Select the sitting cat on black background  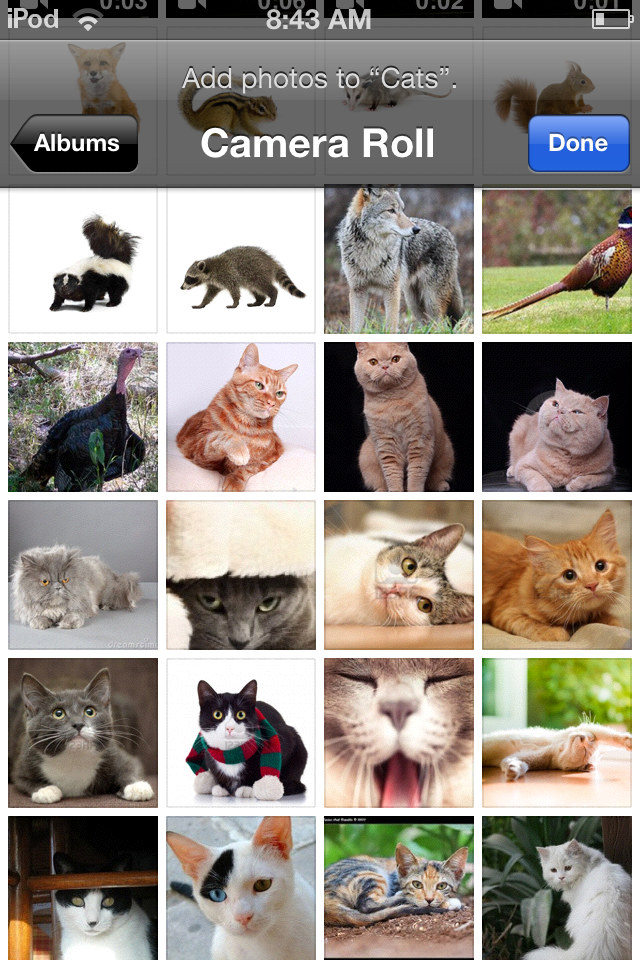[399, 417]
